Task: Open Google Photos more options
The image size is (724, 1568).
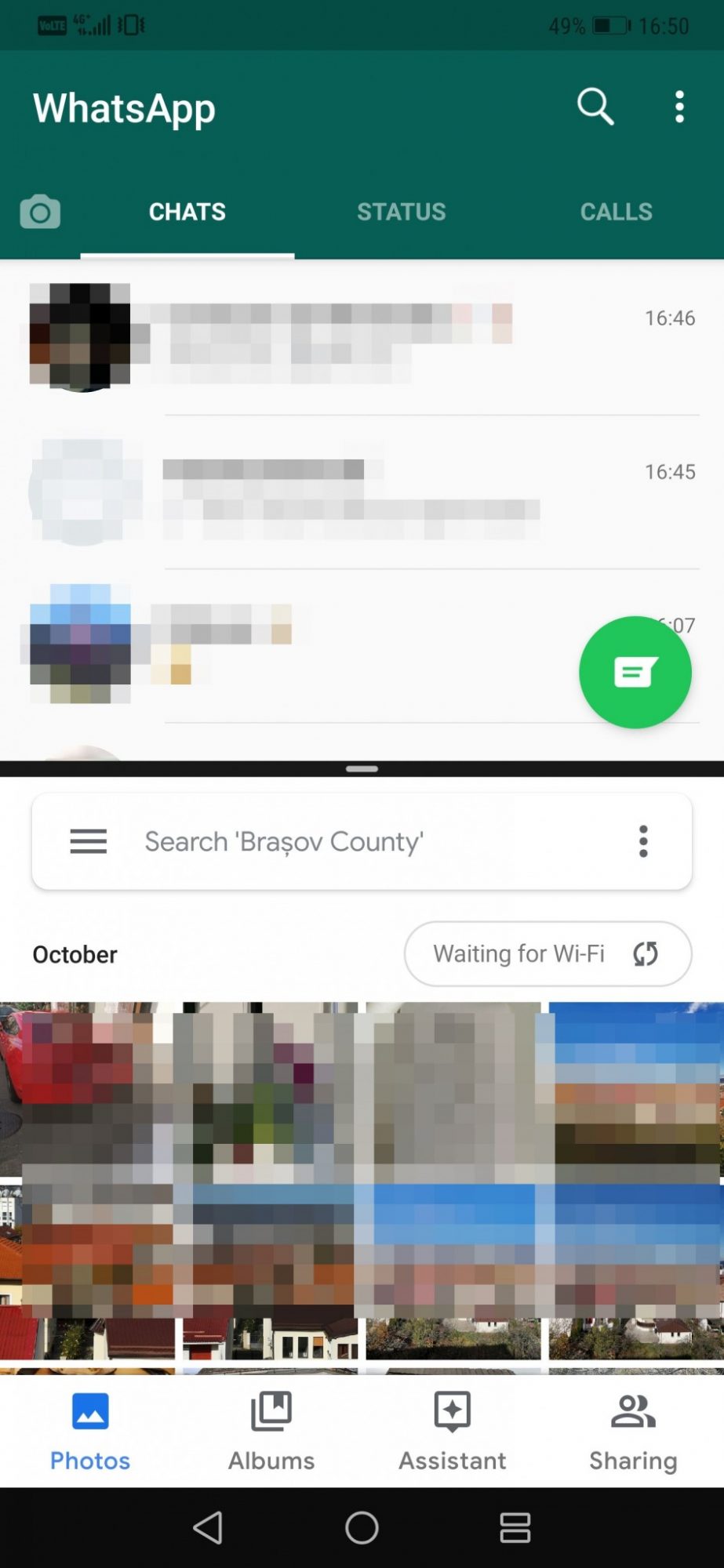Action: pos(643,841)
